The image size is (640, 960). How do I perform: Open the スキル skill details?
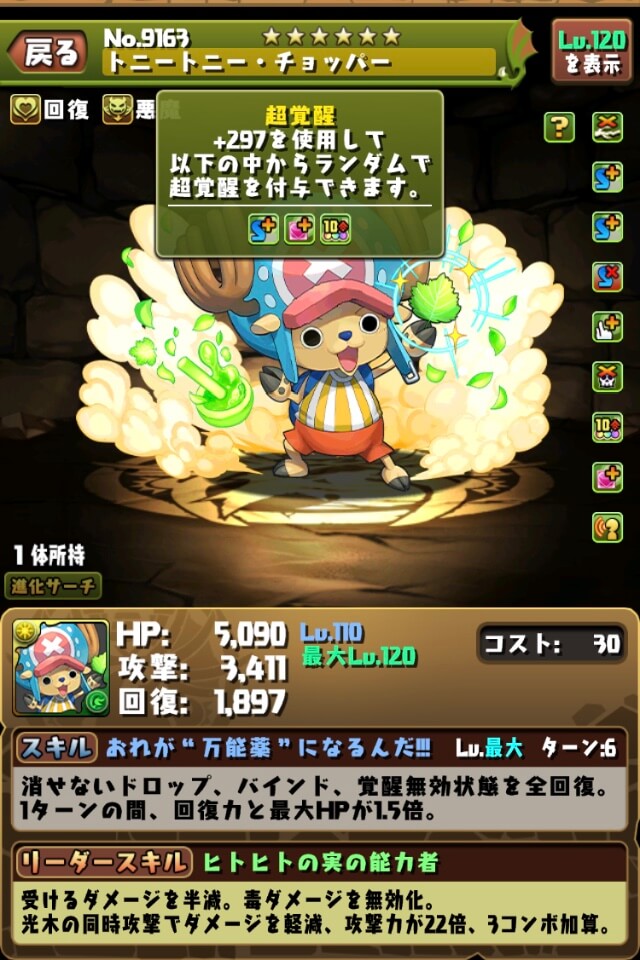point(56,747)
